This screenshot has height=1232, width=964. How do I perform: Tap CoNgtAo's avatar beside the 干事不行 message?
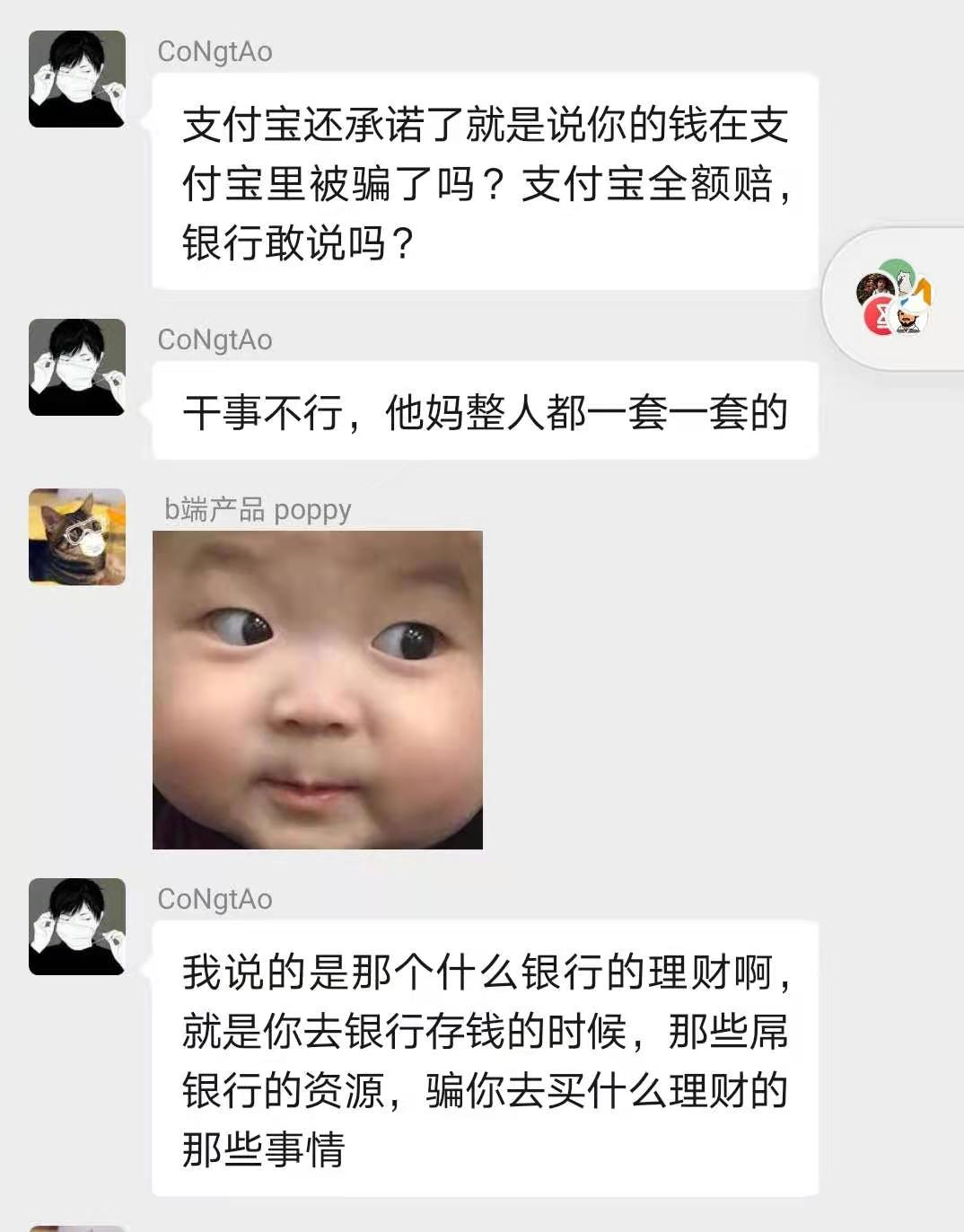(77, 367)
